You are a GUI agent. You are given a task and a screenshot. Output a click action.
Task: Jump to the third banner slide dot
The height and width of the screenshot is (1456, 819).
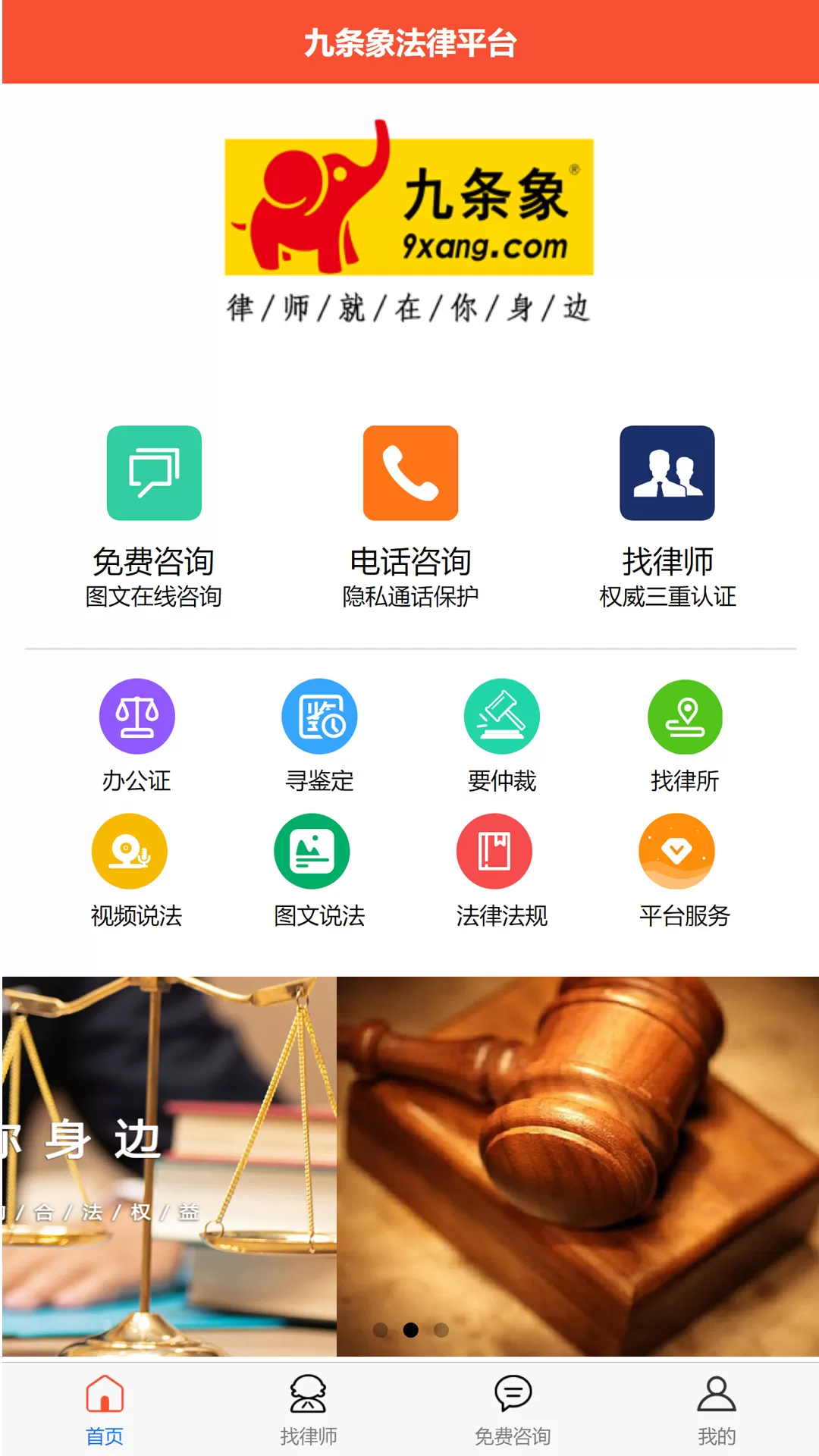[441, 1330]
